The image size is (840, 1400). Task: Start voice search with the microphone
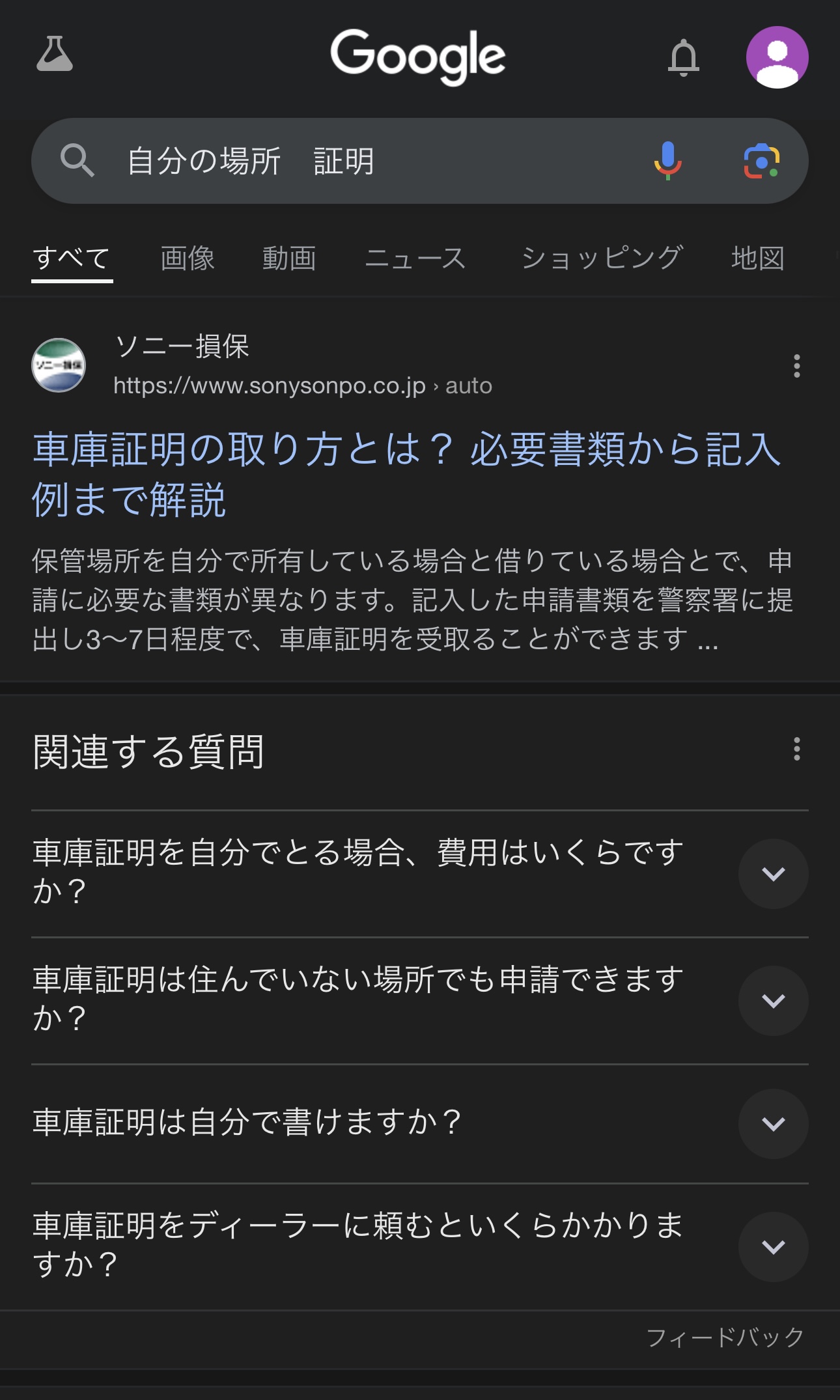coord(667,160)
